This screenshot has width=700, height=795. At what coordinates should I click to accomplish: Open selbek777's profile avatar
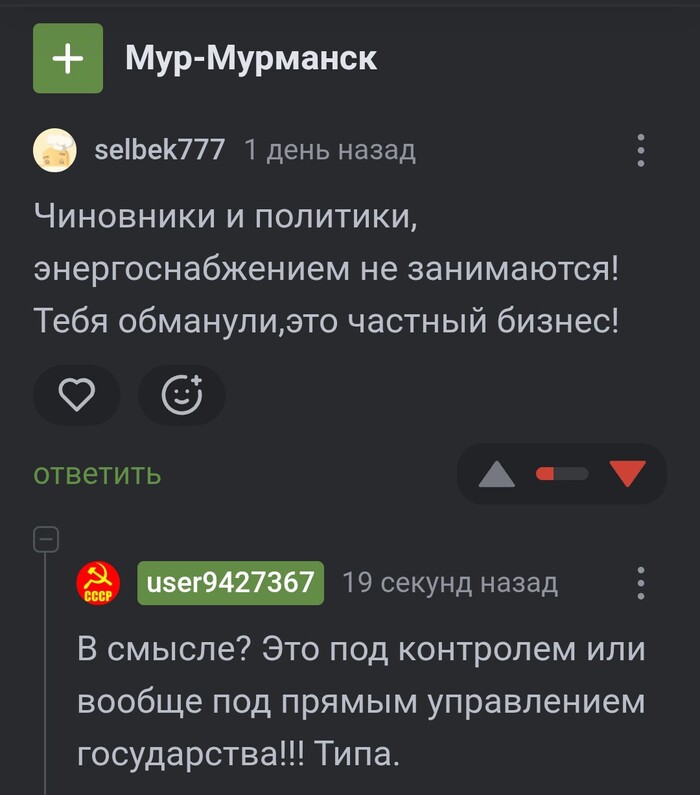pos(55,151)
